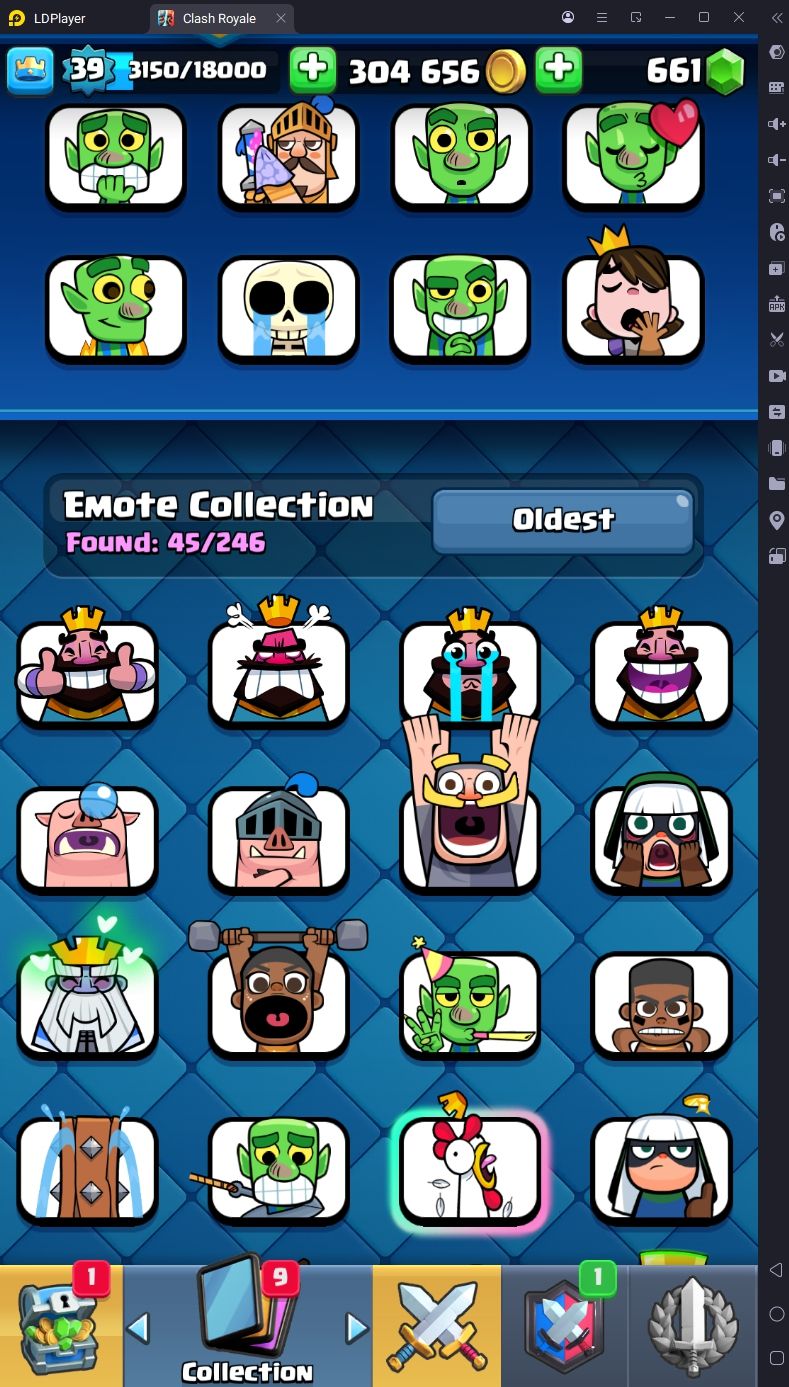Select the goblin blowing-kiss heart emote
The width and height of the screenshot is (789, 1387).
[x=633, y=155]
